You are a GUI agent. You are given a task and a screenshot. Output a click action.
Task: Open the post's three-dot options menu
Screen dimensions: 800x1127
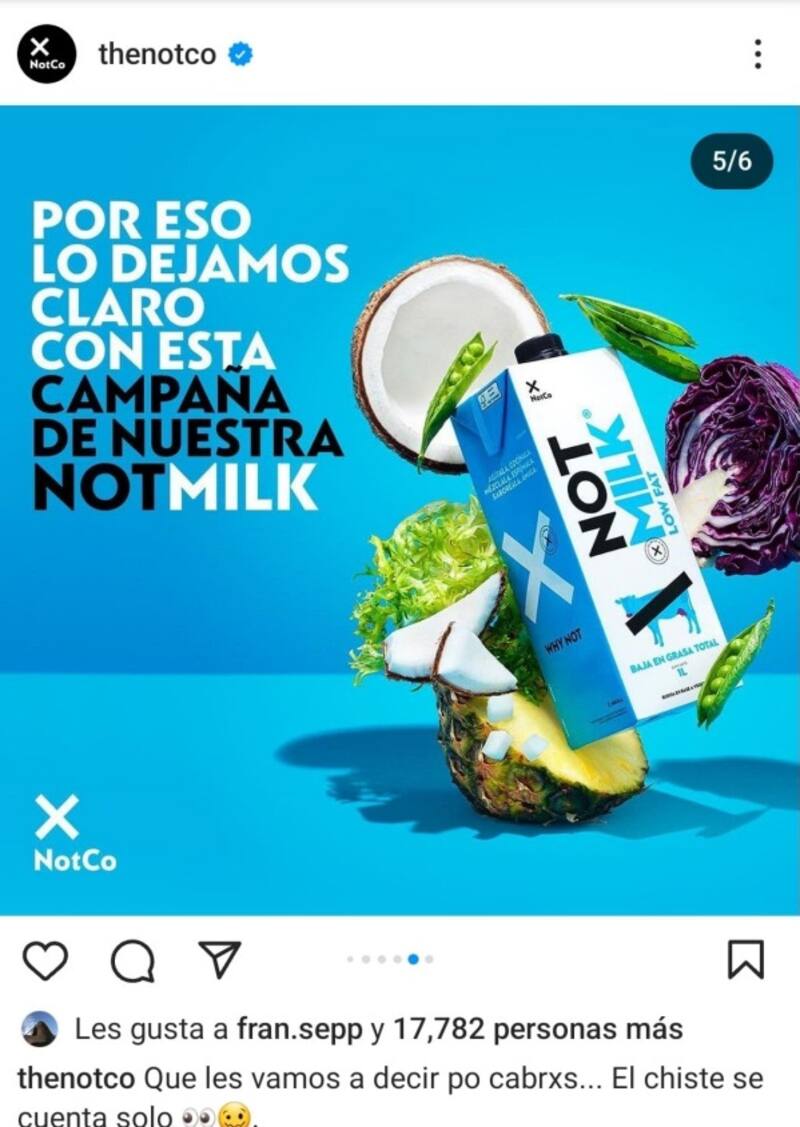[x=758, y=54]
